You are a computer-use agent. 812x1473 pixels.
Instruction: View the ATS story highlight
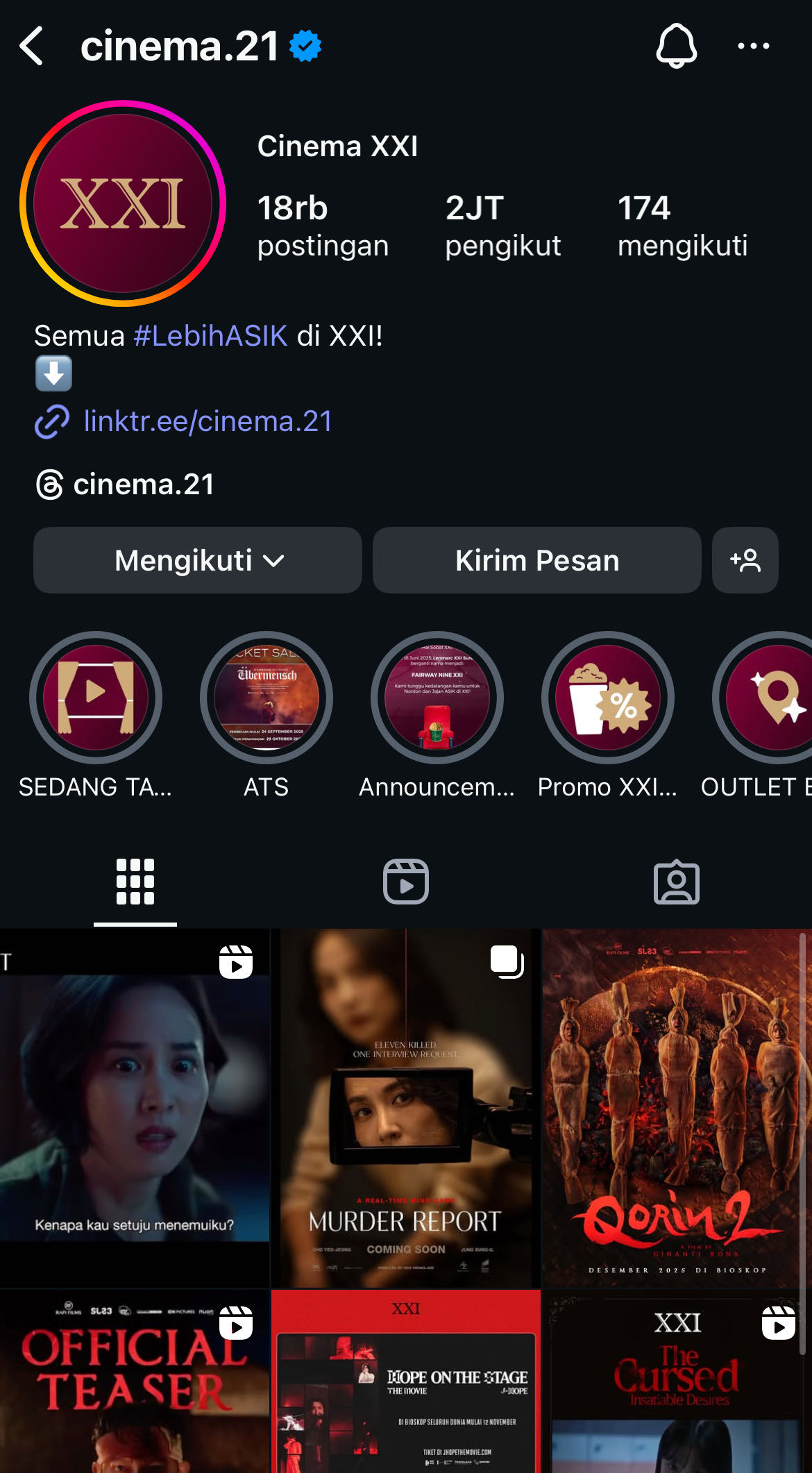click(x=267, y=697)
